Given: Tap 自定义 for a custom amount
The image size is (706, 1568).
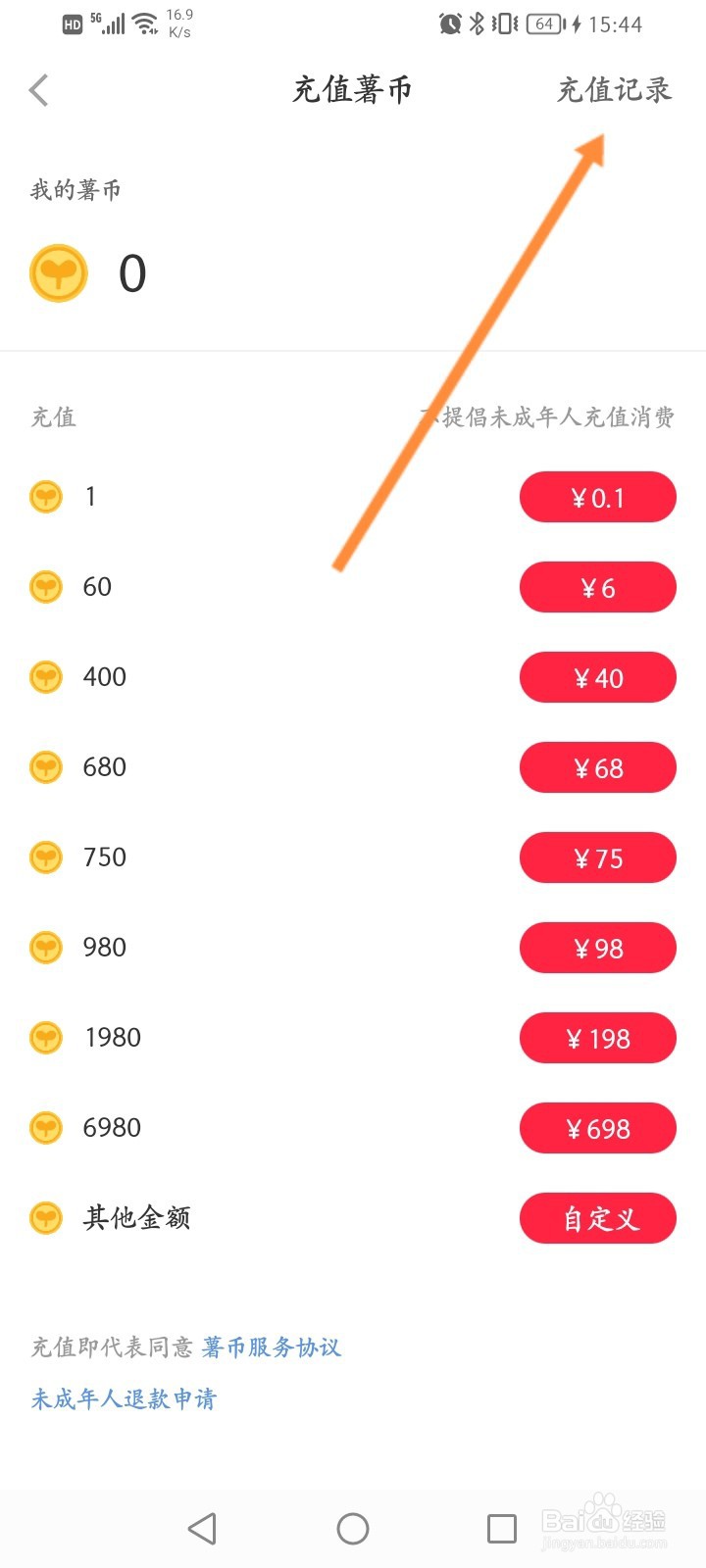Looking at the screenshot, I should point(598,1219).
